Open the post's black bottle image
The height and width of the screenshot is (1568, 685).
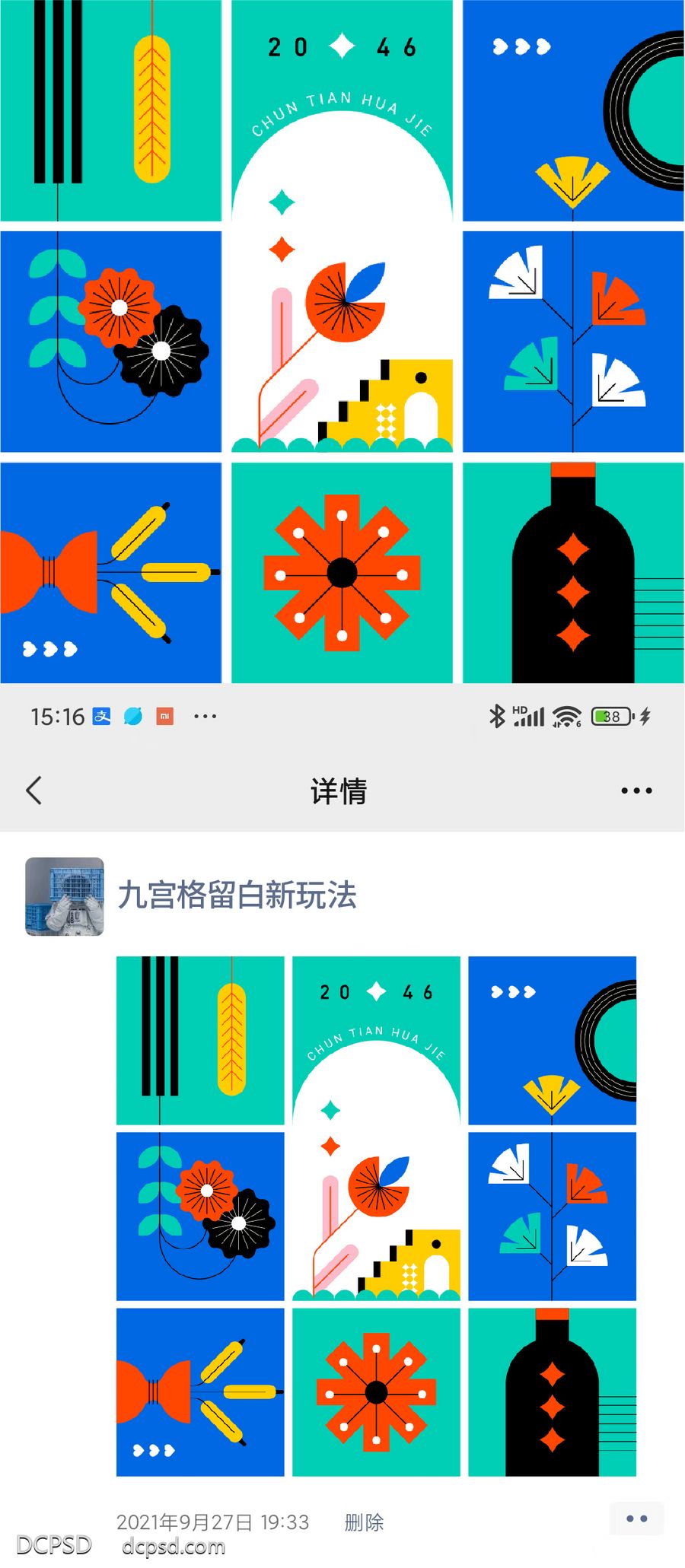tap(553, 1392)
